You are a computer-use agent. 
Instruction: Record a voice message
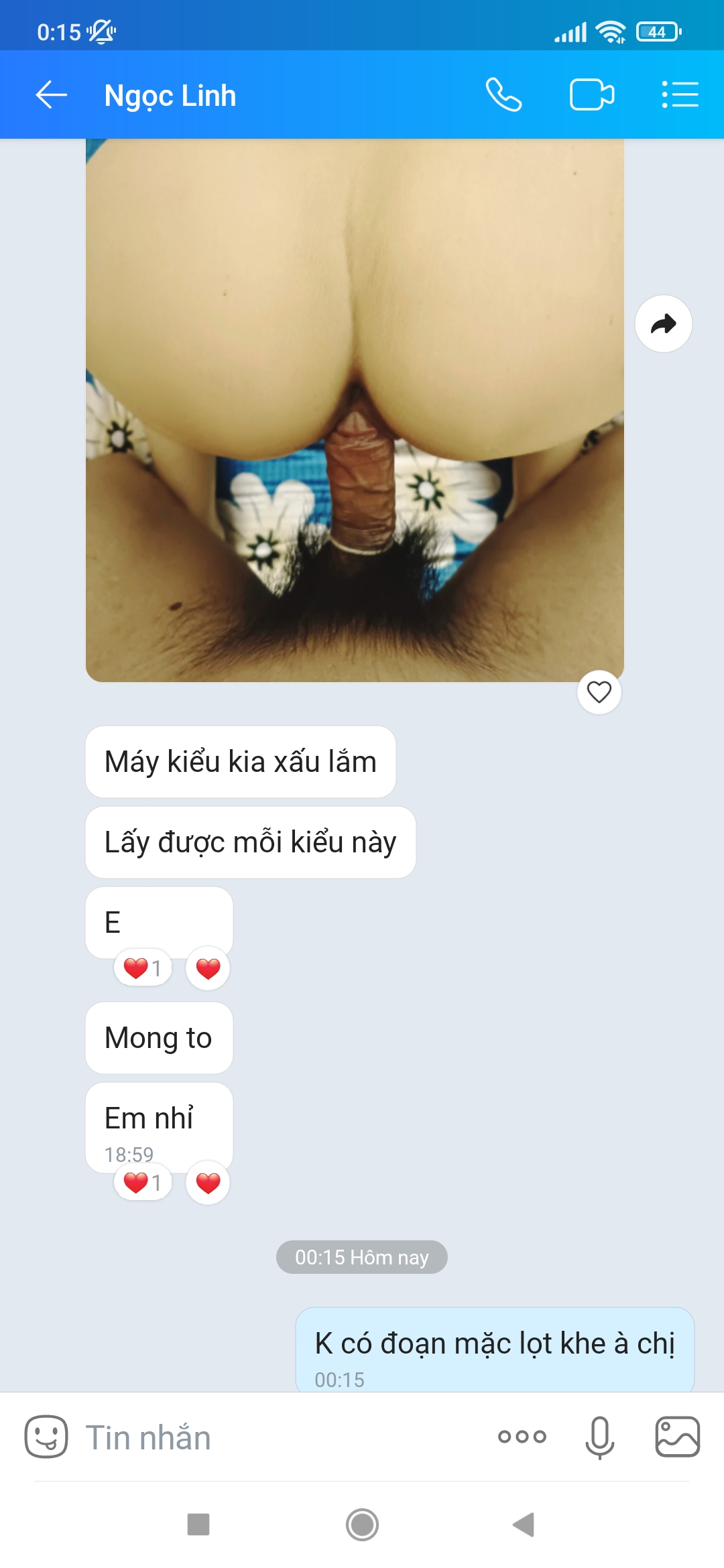click(x=599, y=1437)
